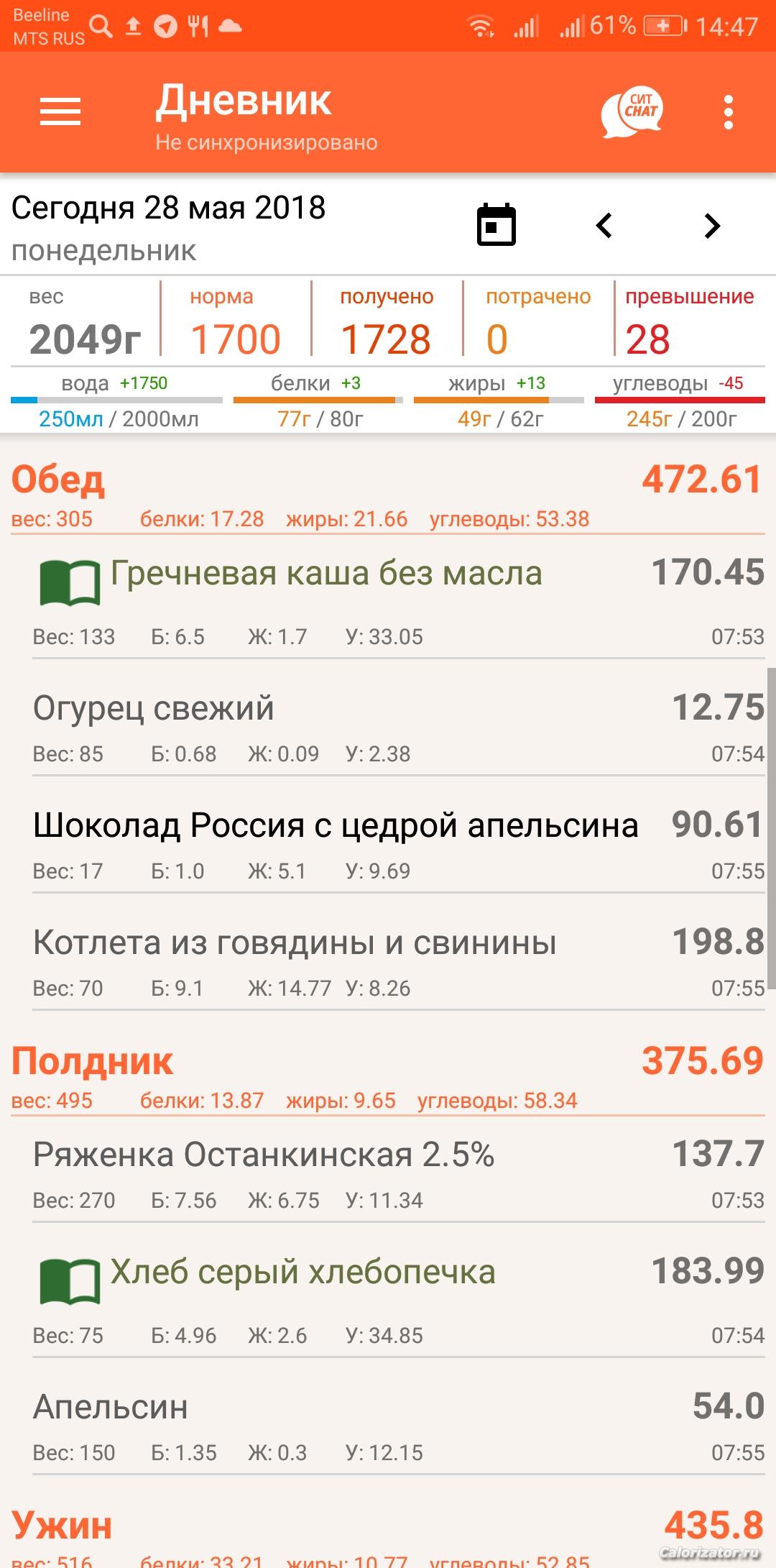776x1568 pixels.
Task: Open Котлета из говядины и свинины
Action: (295, 943)
